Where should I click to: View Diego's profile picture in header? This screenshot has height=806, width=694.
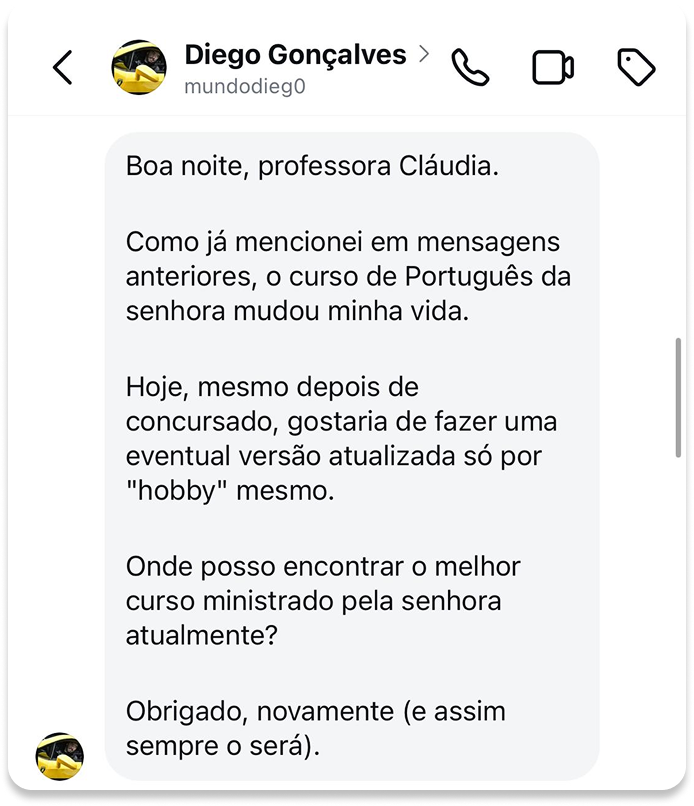139,67
